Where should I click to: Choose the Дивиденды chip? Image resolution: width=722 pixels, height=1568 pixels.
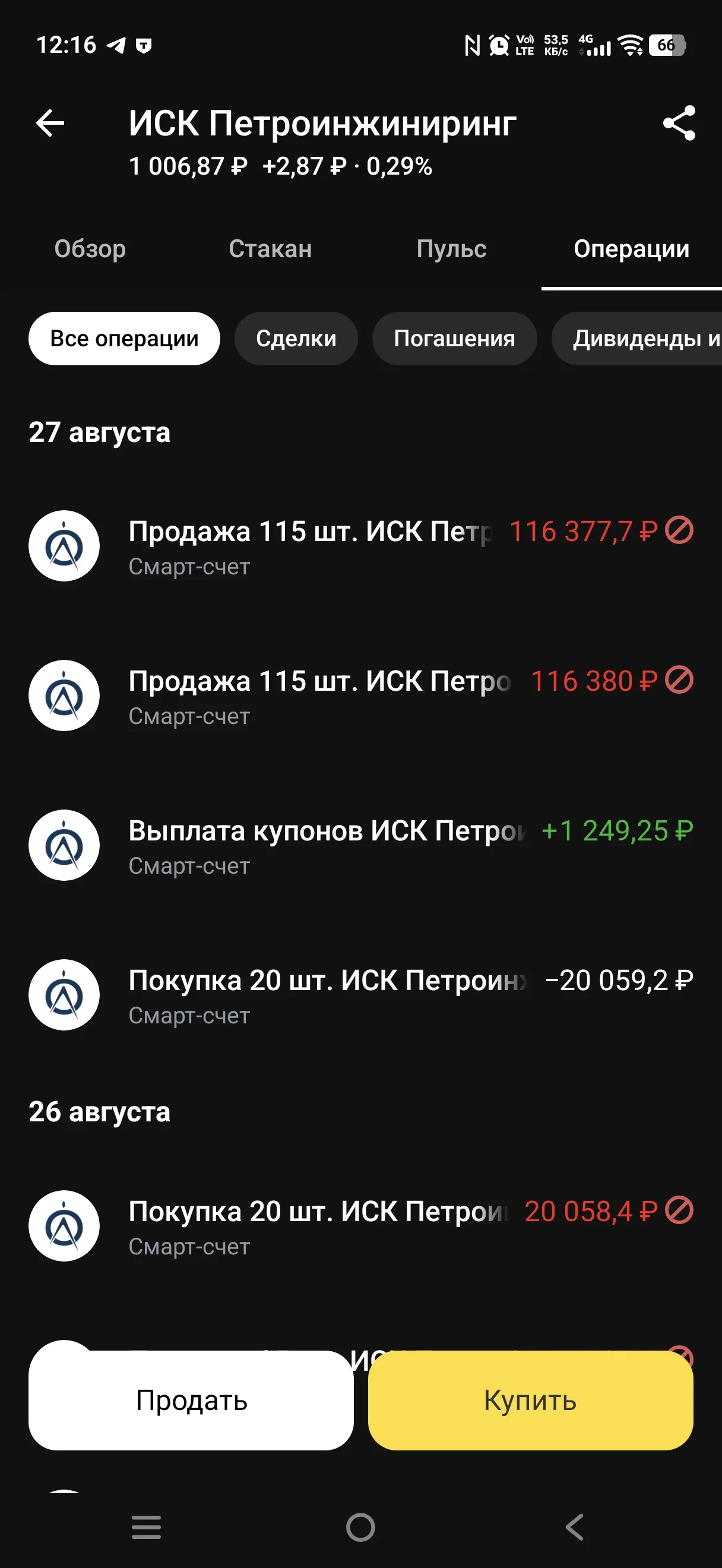[638, 339]
